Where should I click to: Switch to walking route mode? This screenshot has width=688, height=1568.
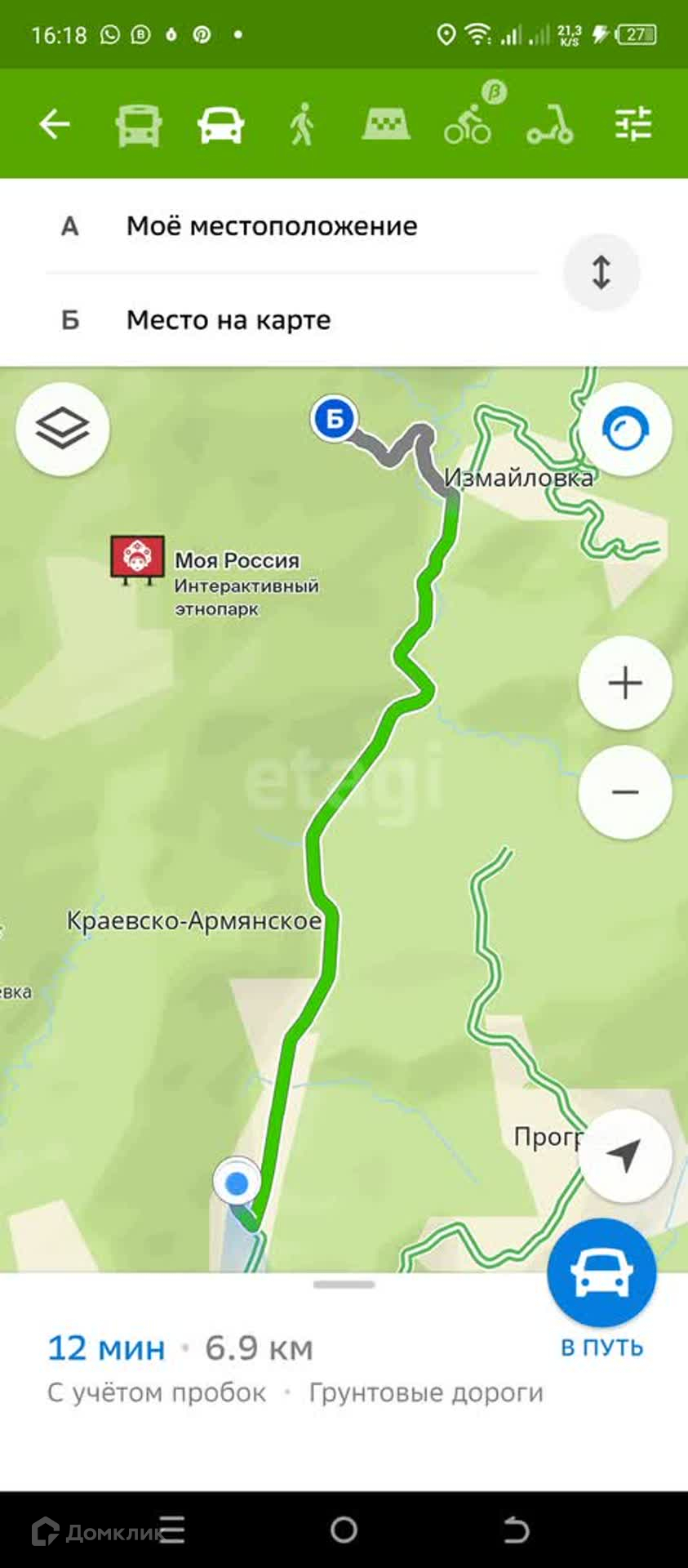coord(303,125)
